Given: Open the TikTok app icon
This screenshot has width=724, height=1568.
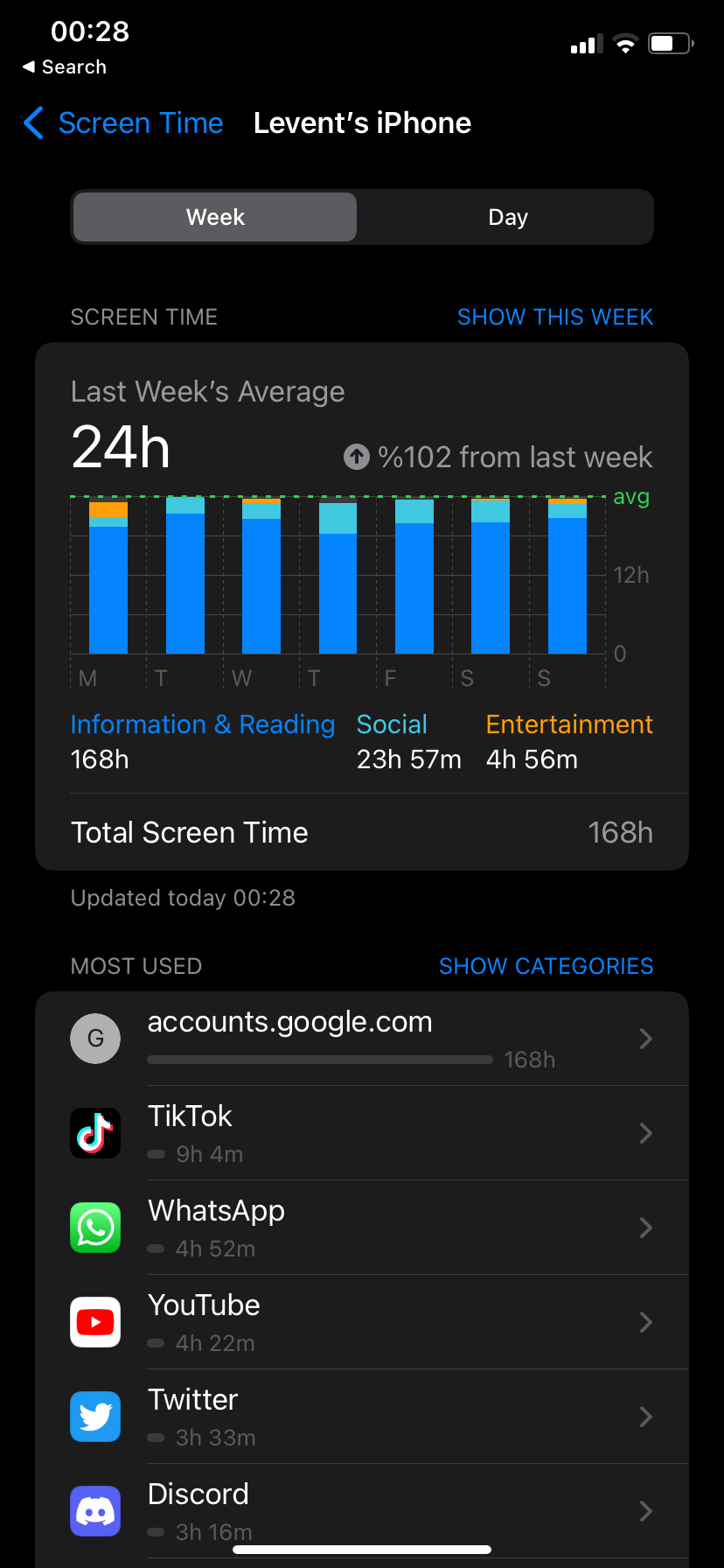Looking at the screenshot, I should (x=95, y=1133).
